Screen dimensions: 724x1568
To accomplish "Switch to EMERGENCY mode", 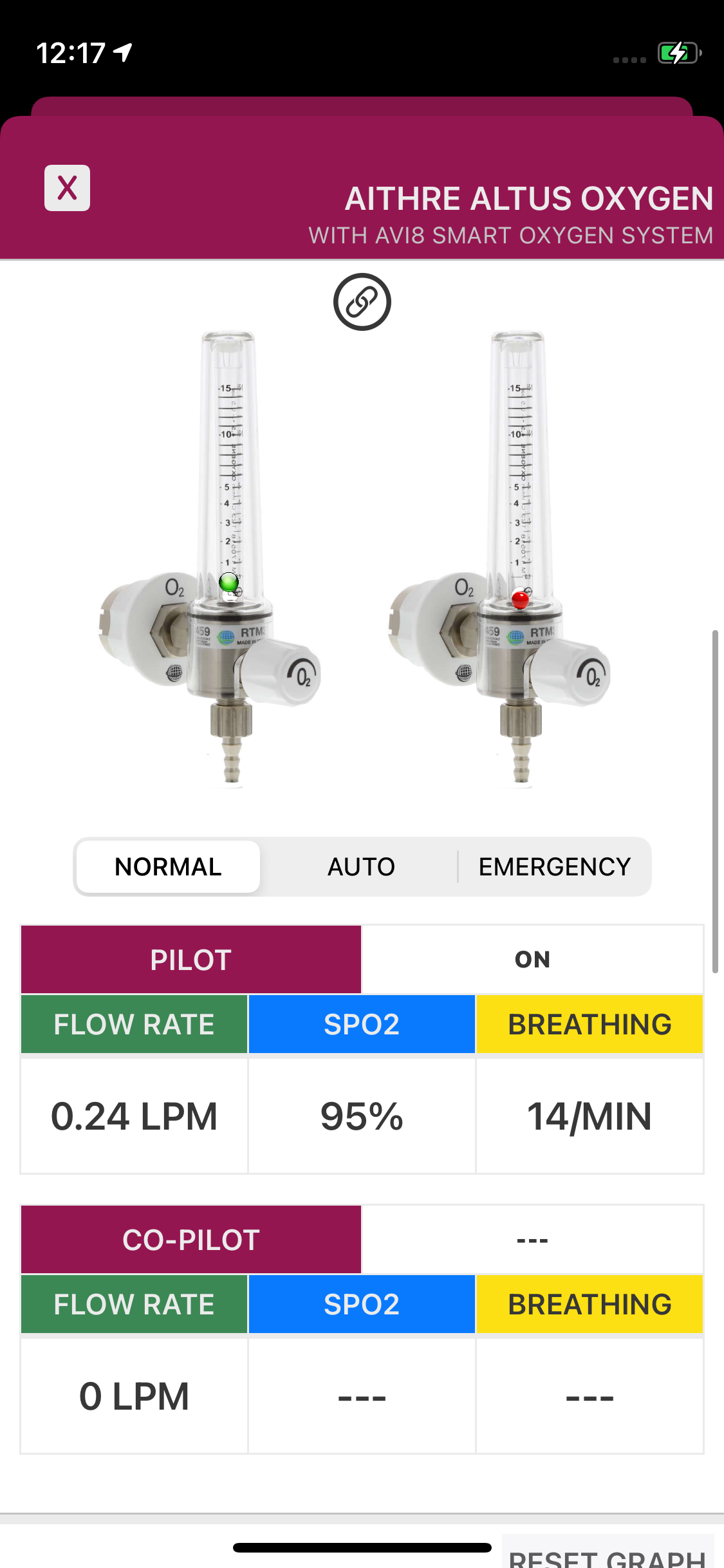I will pyautogui.click(x=554, y=867).
